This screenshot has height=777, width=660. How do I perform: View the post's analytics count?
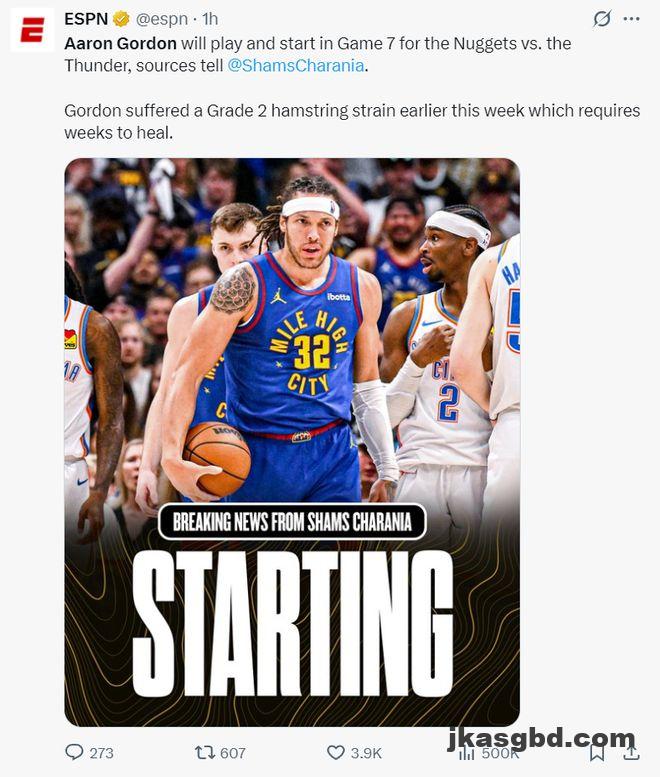pyautogui.click(x=468, y=752)
